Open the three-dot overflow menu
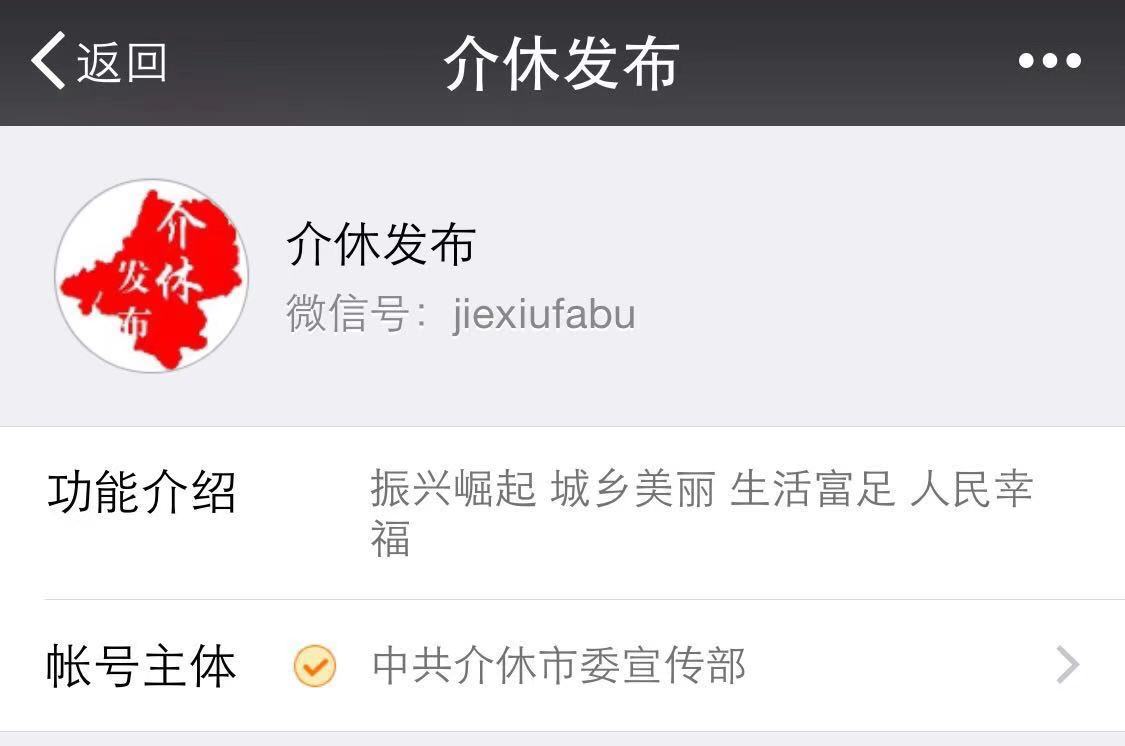This screenshot has width=1125, height=746. point(1049,61)
